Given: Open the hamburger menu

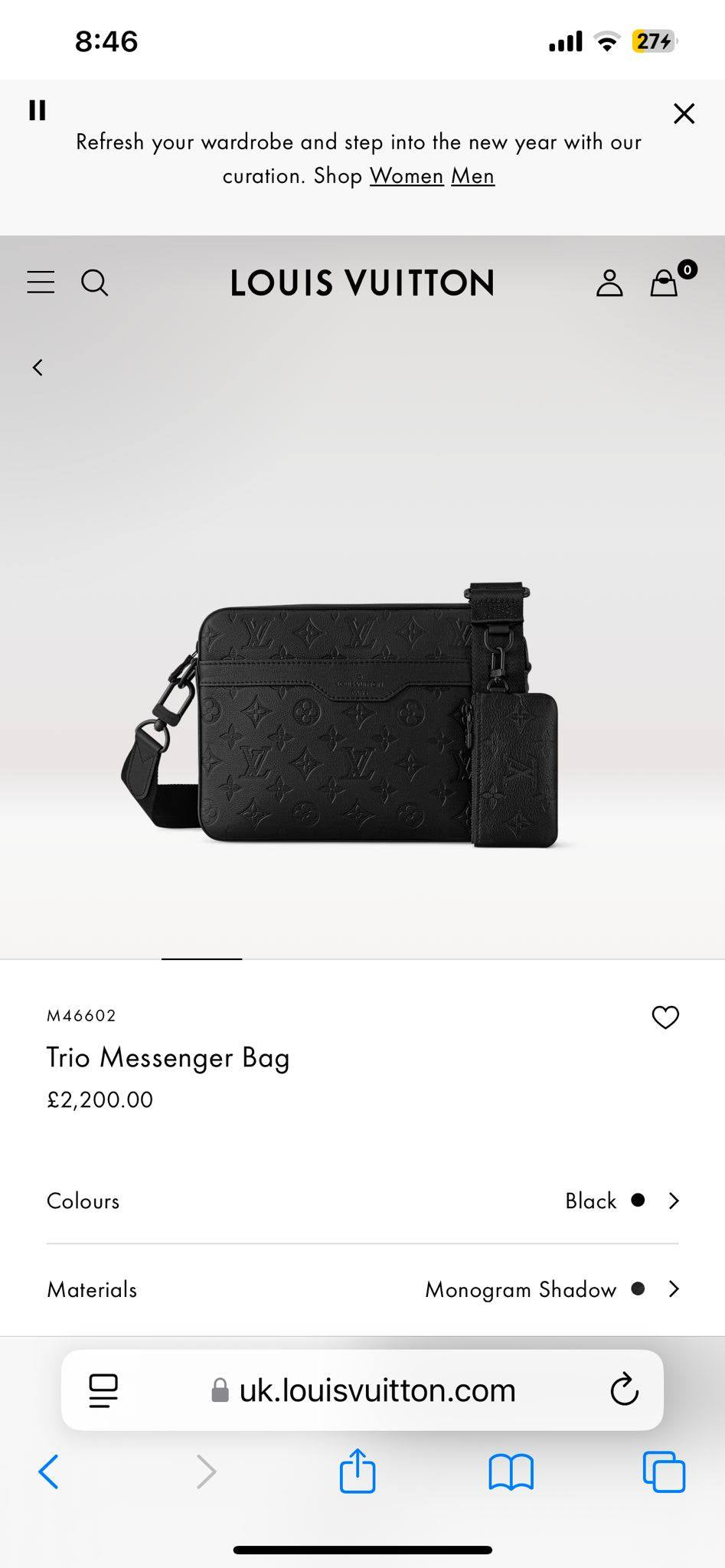Looking at the screenshot, I should coord(41,283).
